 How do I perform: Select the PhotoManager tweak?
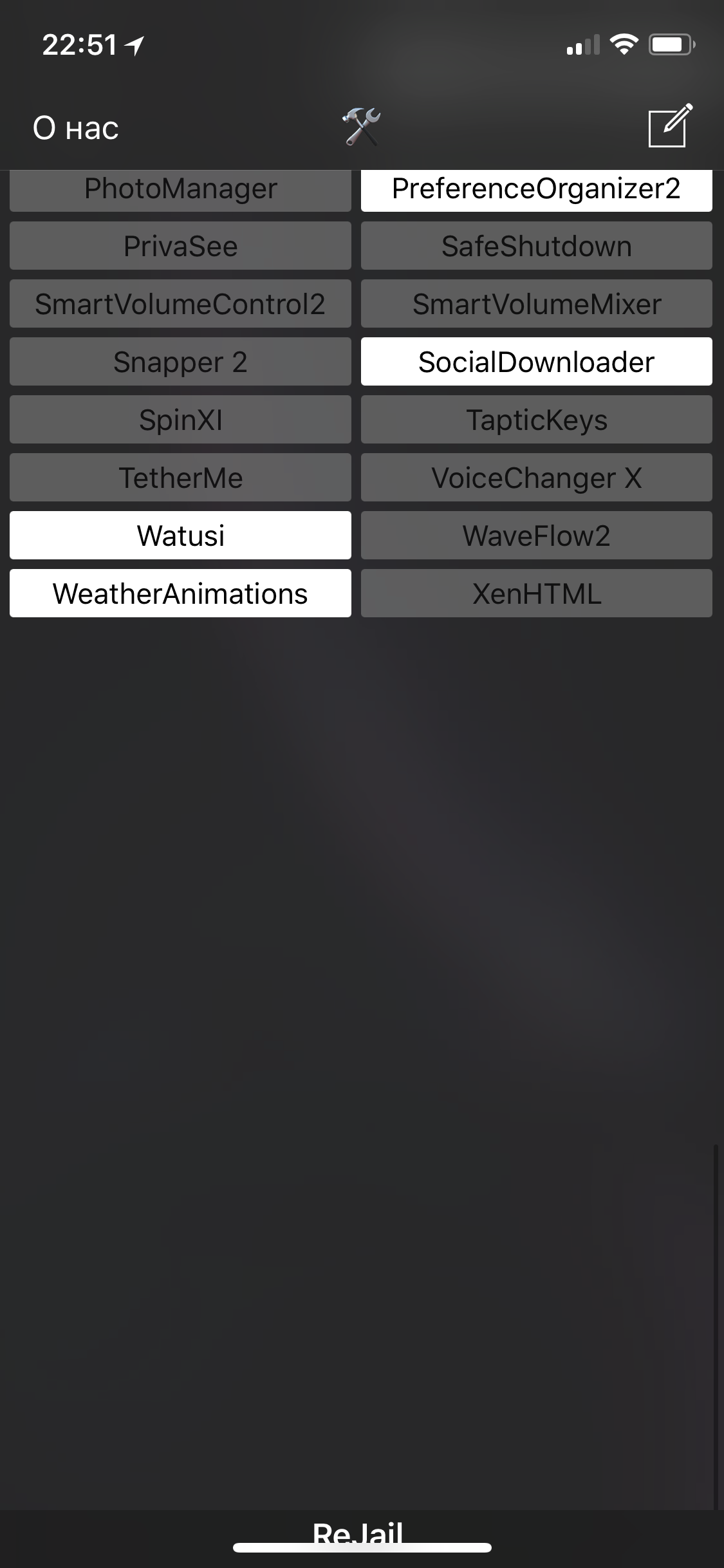coord(180,191)
